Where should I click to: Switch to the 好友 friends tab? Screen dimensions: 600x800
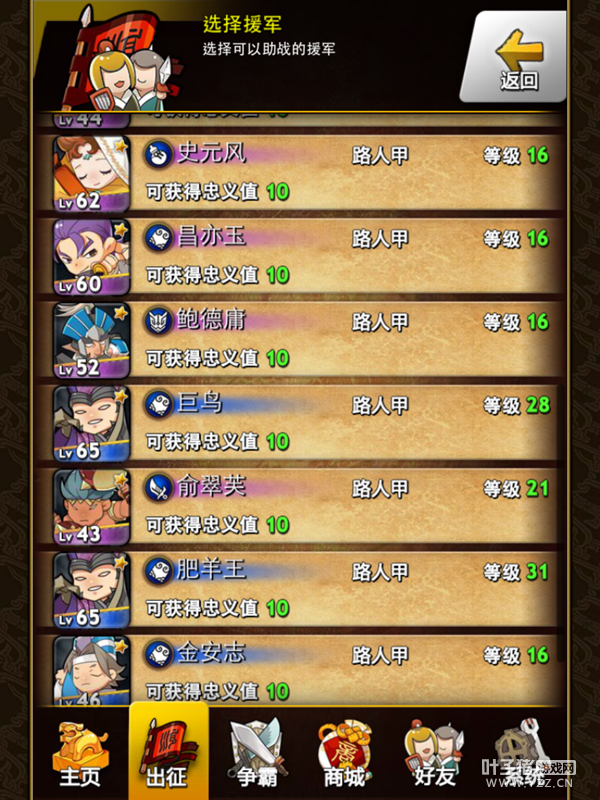point(431,755)
